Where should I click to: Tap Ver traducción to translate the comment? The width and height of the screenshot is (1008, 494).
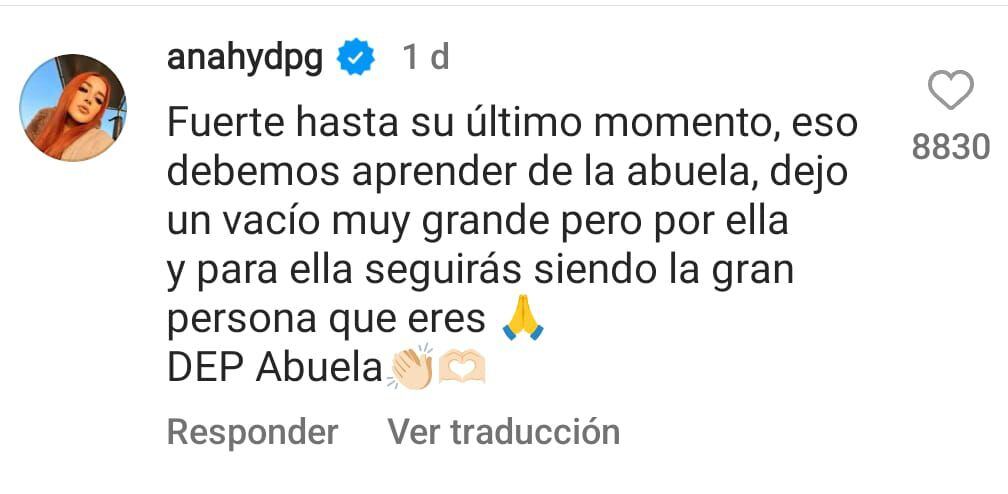pyautogui.click(x=504, y=432)
